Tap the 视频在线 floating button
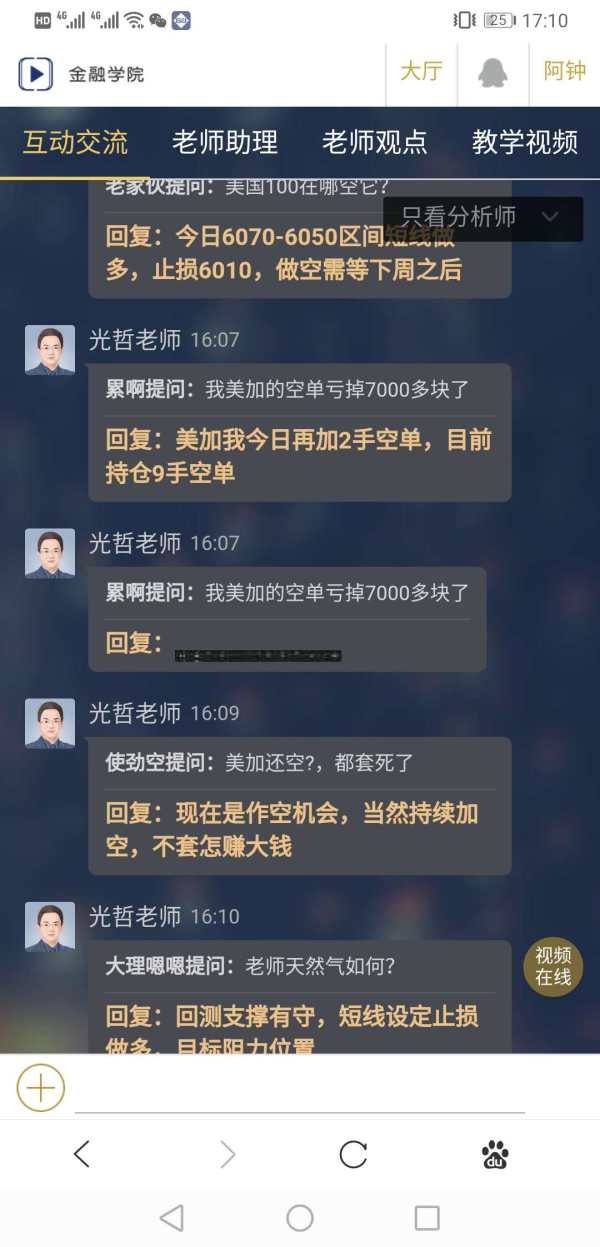600x1247 pixels. point(553,966)
